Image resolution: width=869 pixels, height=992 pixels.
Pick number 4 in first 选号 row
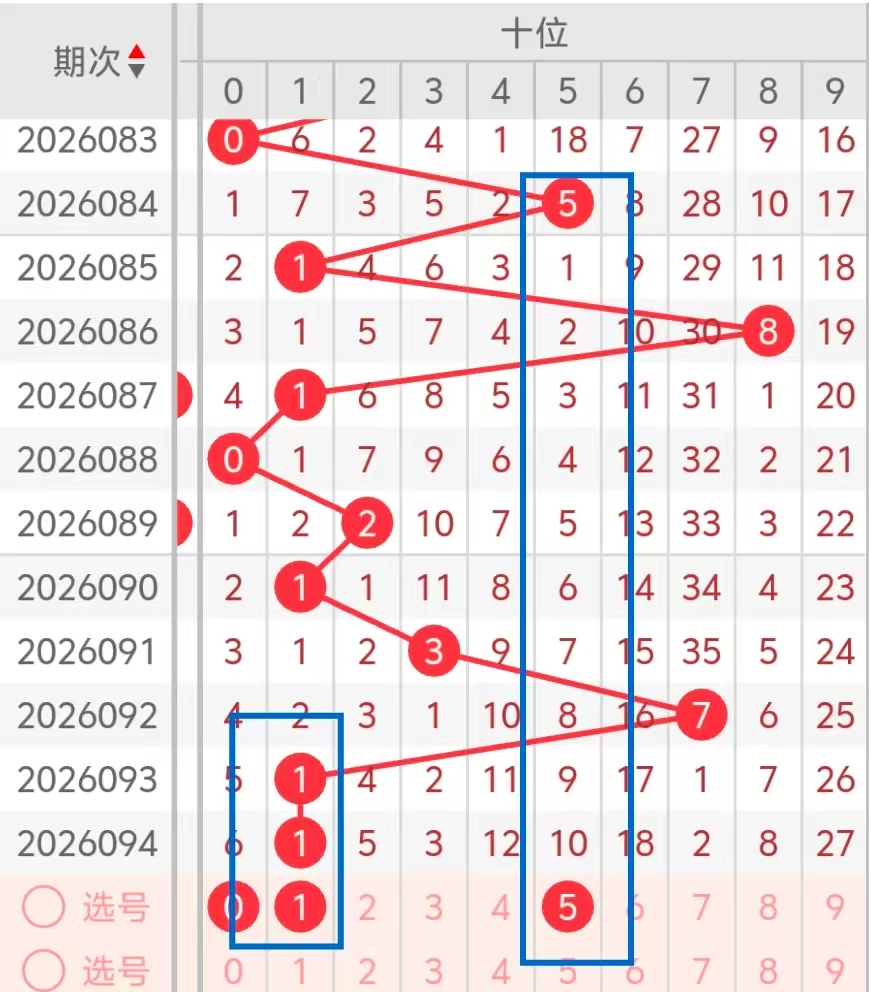tap(500, 908)
